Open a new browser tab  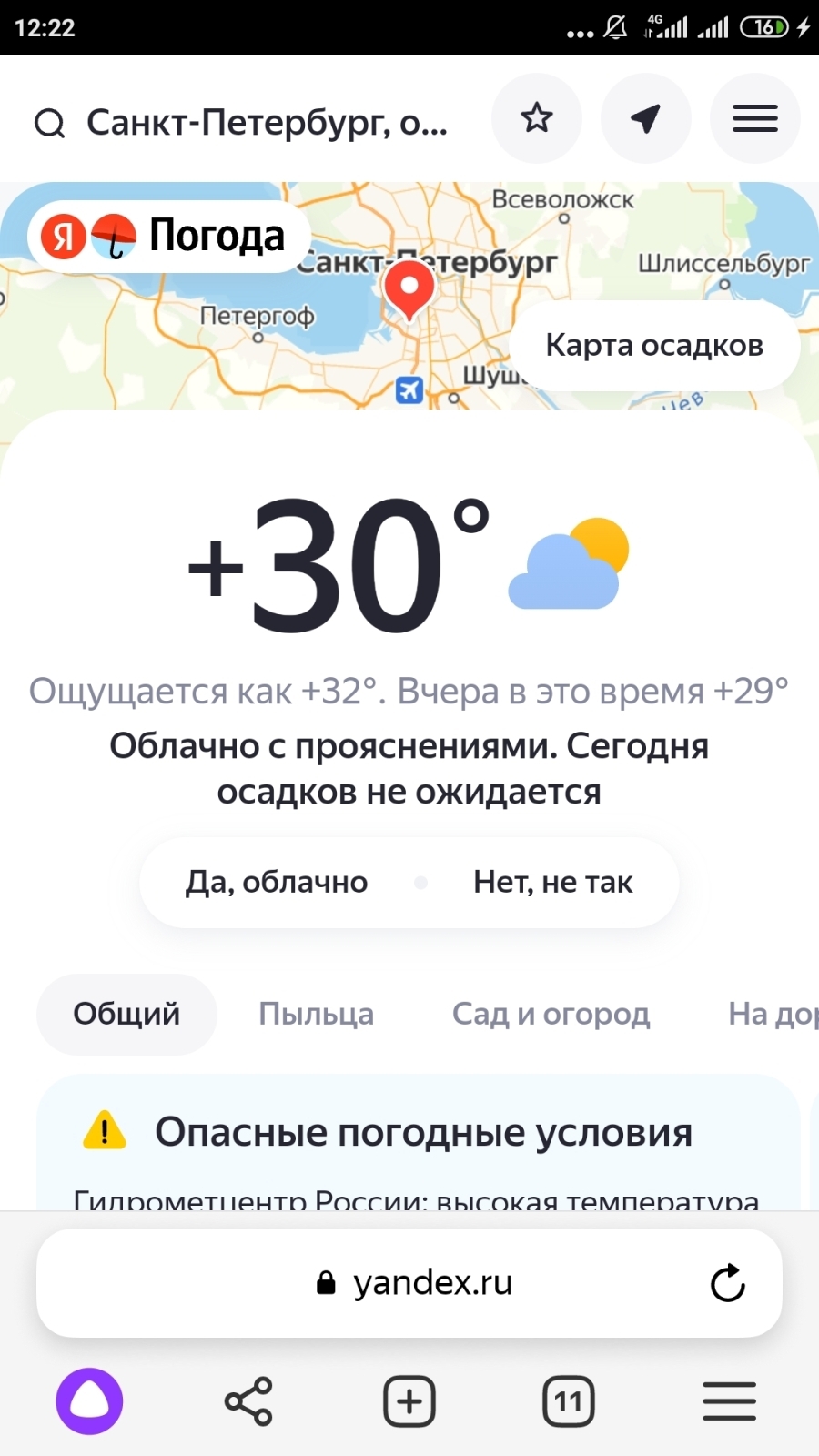(x=409, y=1401)
